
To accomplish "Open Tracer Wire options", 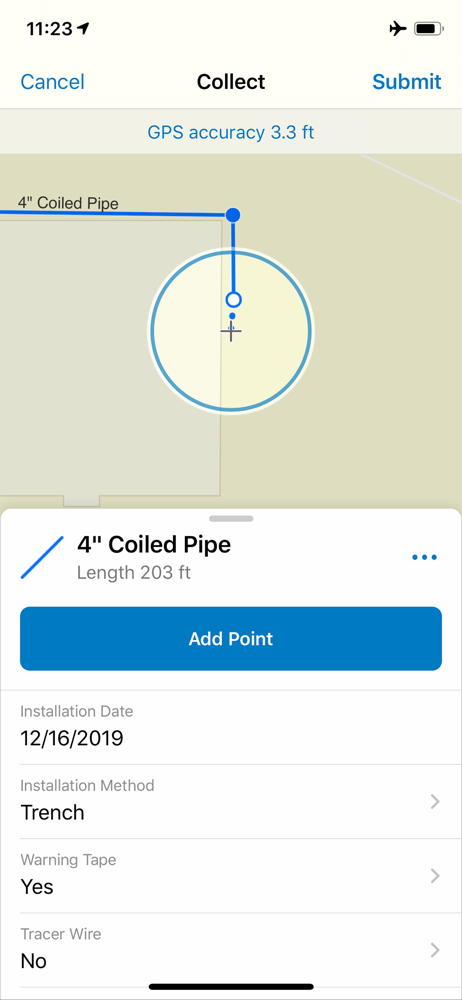I will pos(231,950).
